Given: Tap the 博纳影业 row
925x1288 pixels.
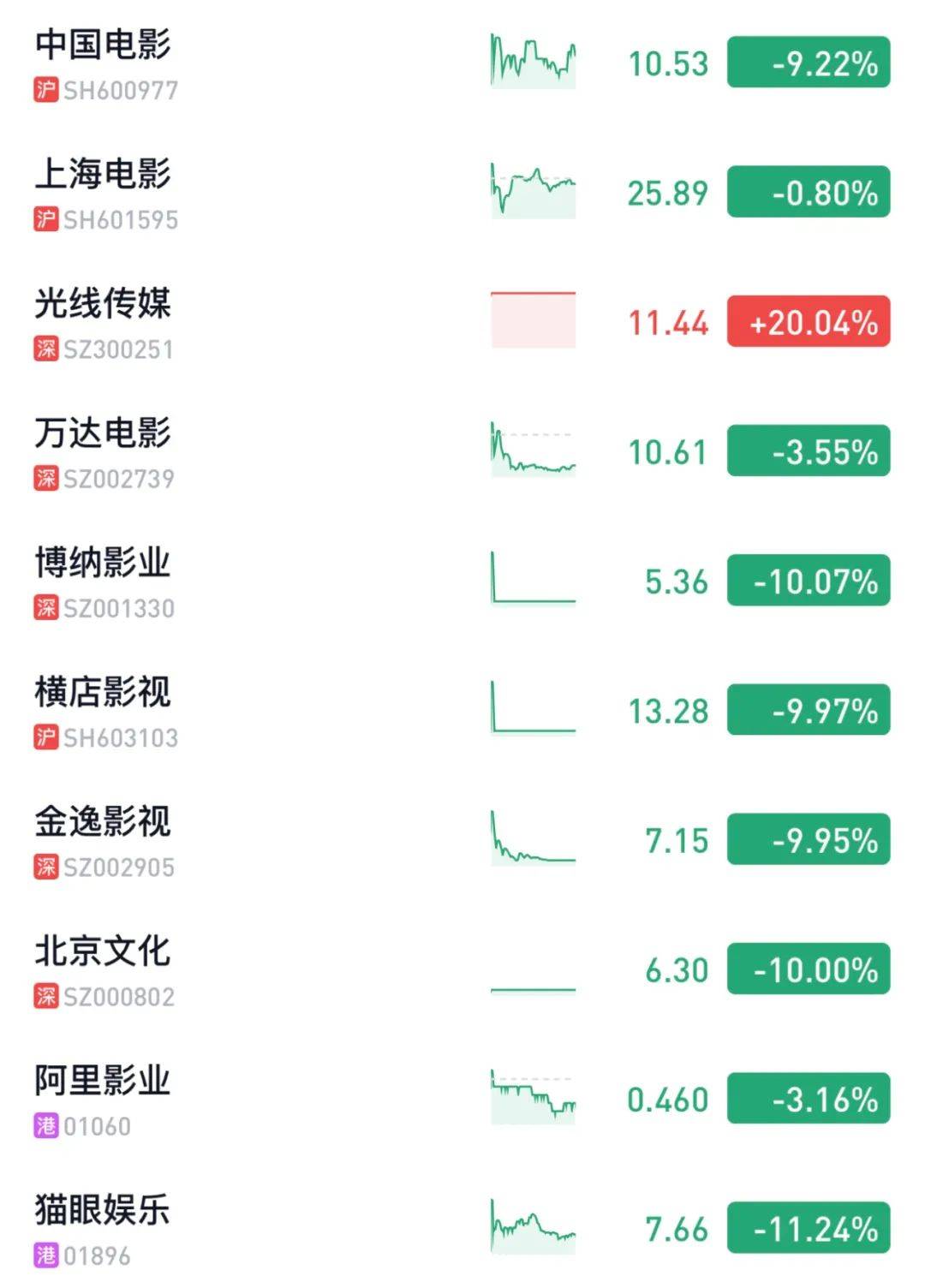Looking at the screenshot, I should (104, 563).
